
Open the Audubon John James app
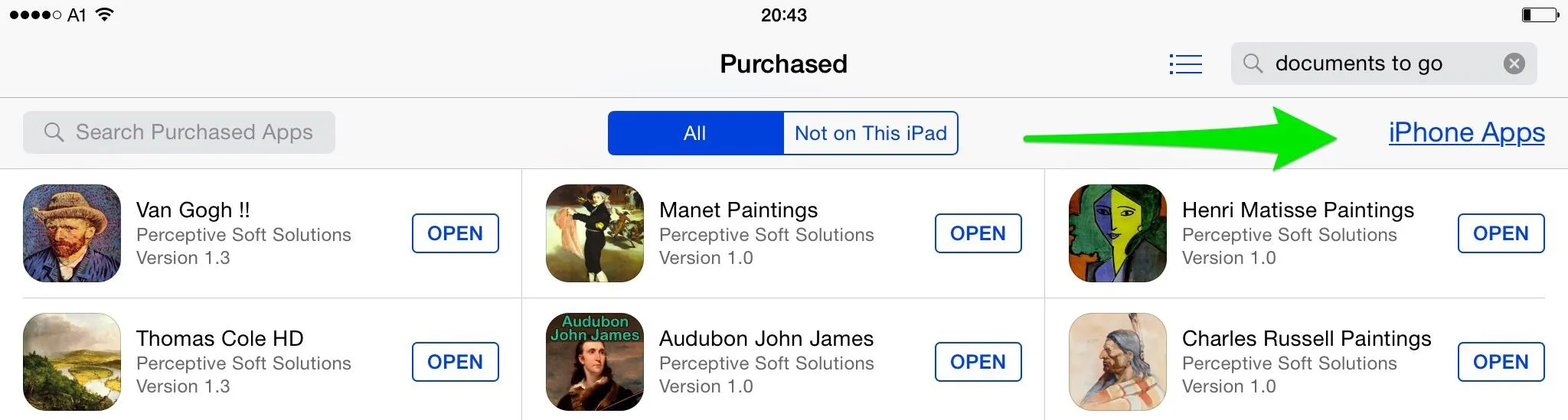978,362
